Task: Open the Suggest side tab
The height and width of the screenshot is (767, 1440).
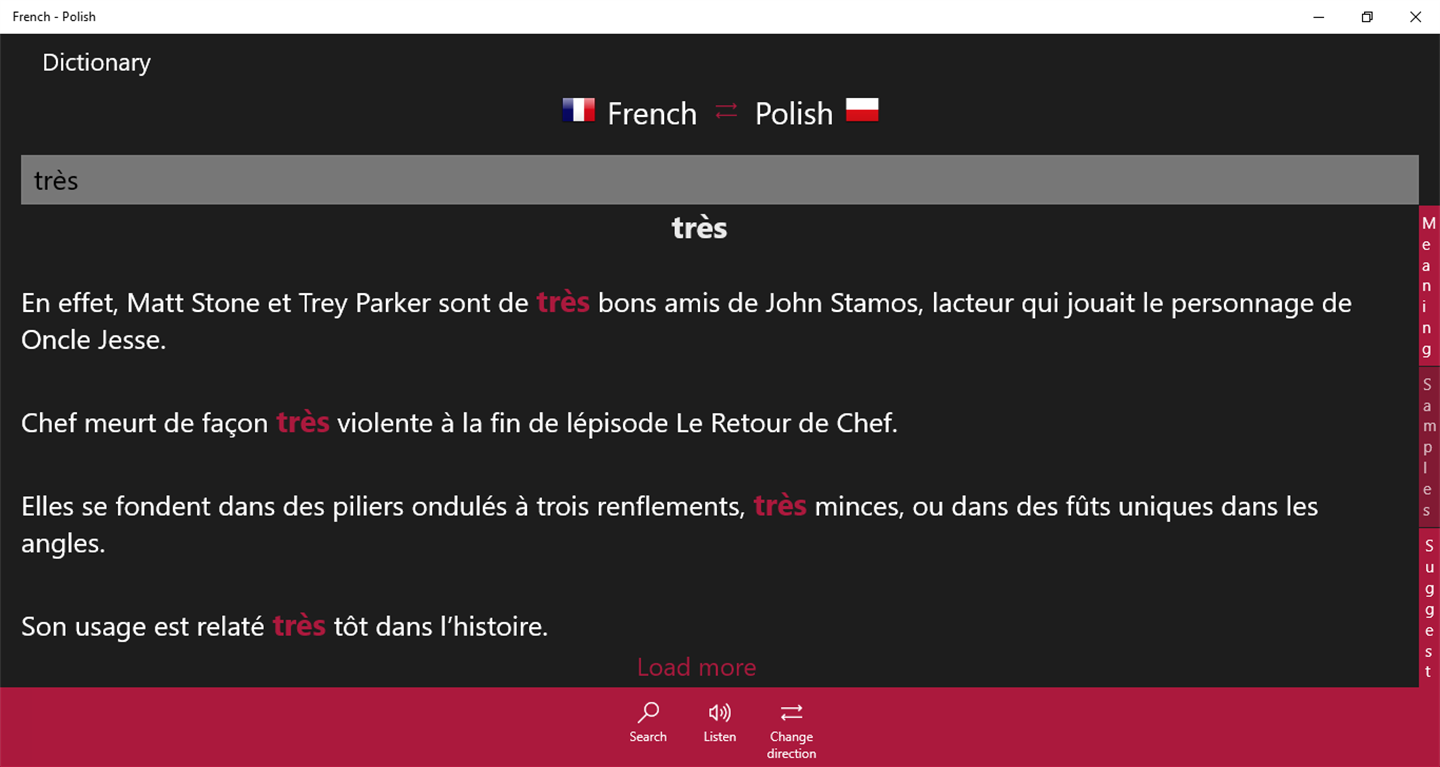Action: coord(1429,607)
